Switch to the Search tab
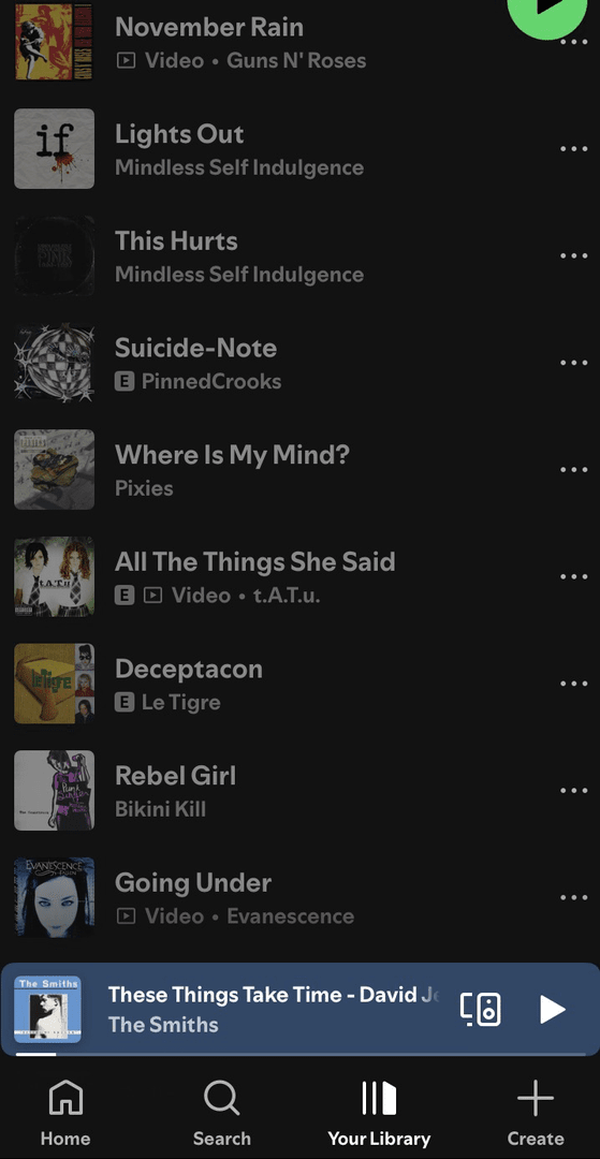The width and height of the screenshot is (600, 1159). click(222, 1113)
